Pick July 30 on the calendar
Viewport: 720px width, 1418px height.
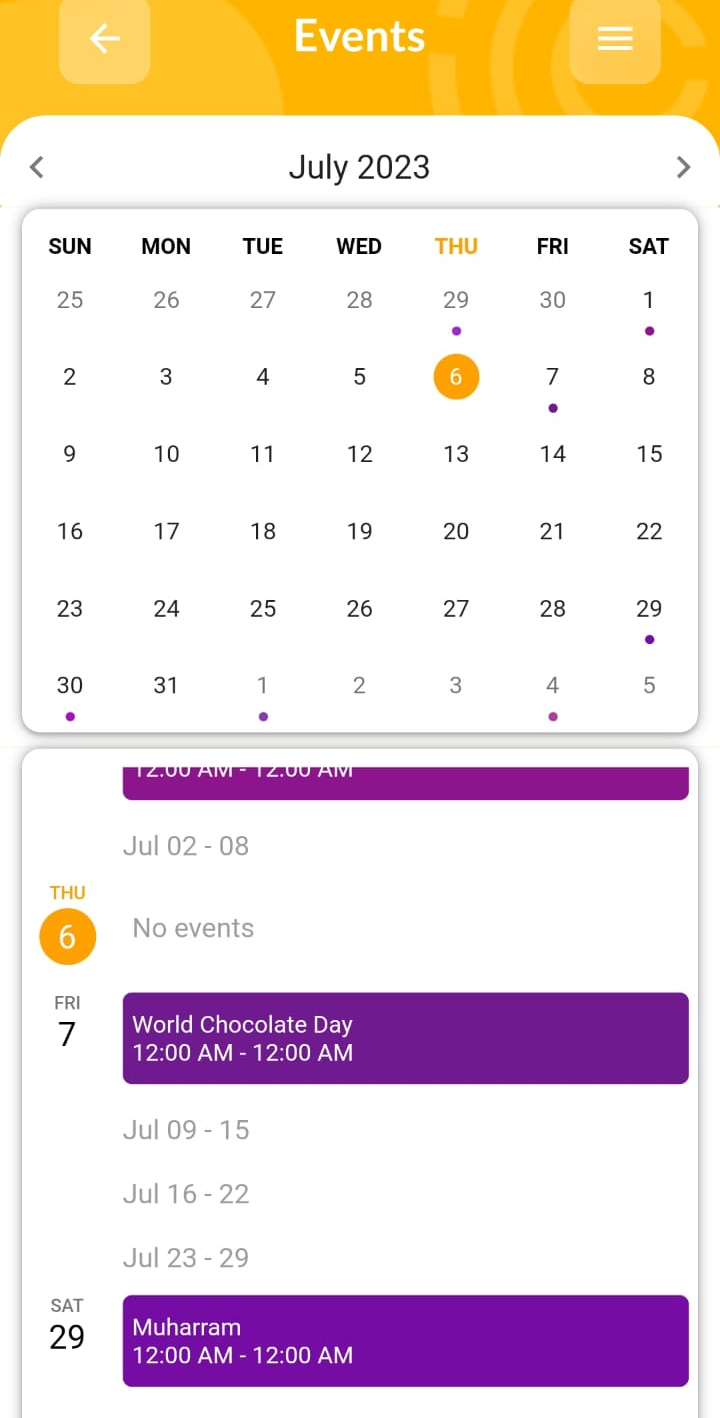coord(70,686)
